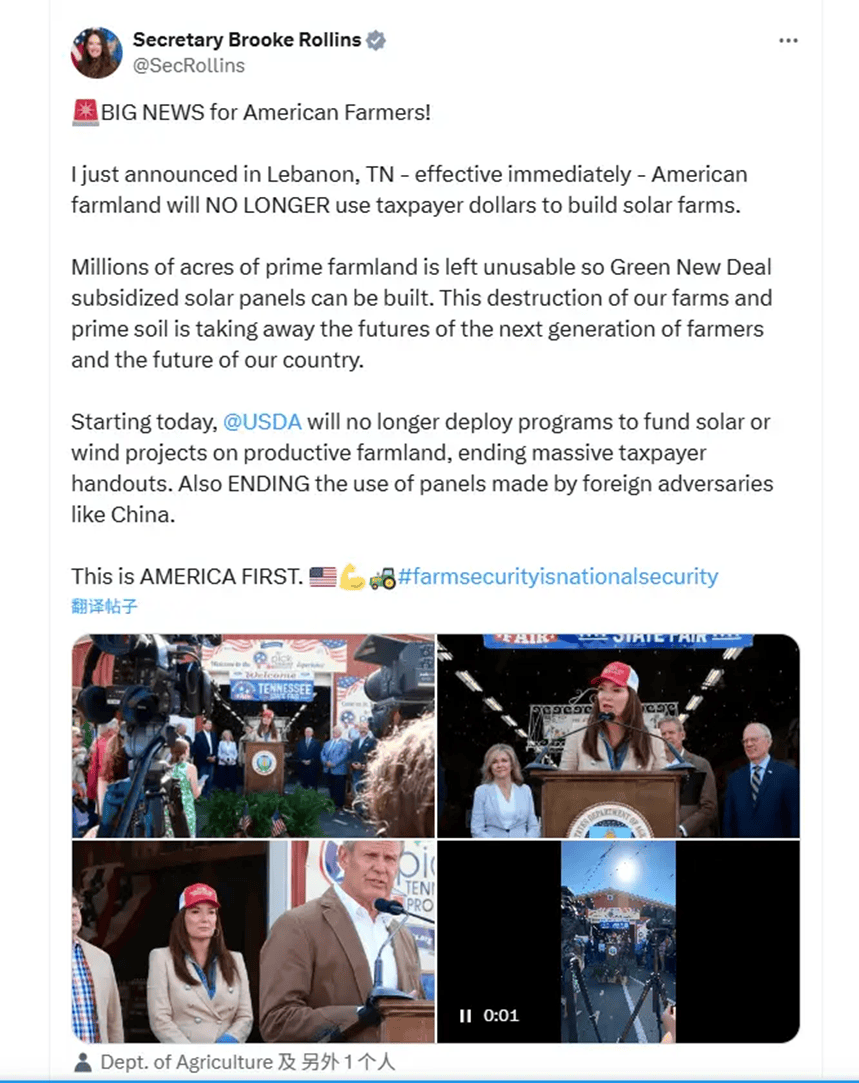Open the @USDA mention link
The width and height of the screenshot is (859, 1083).
coord(262,421)
